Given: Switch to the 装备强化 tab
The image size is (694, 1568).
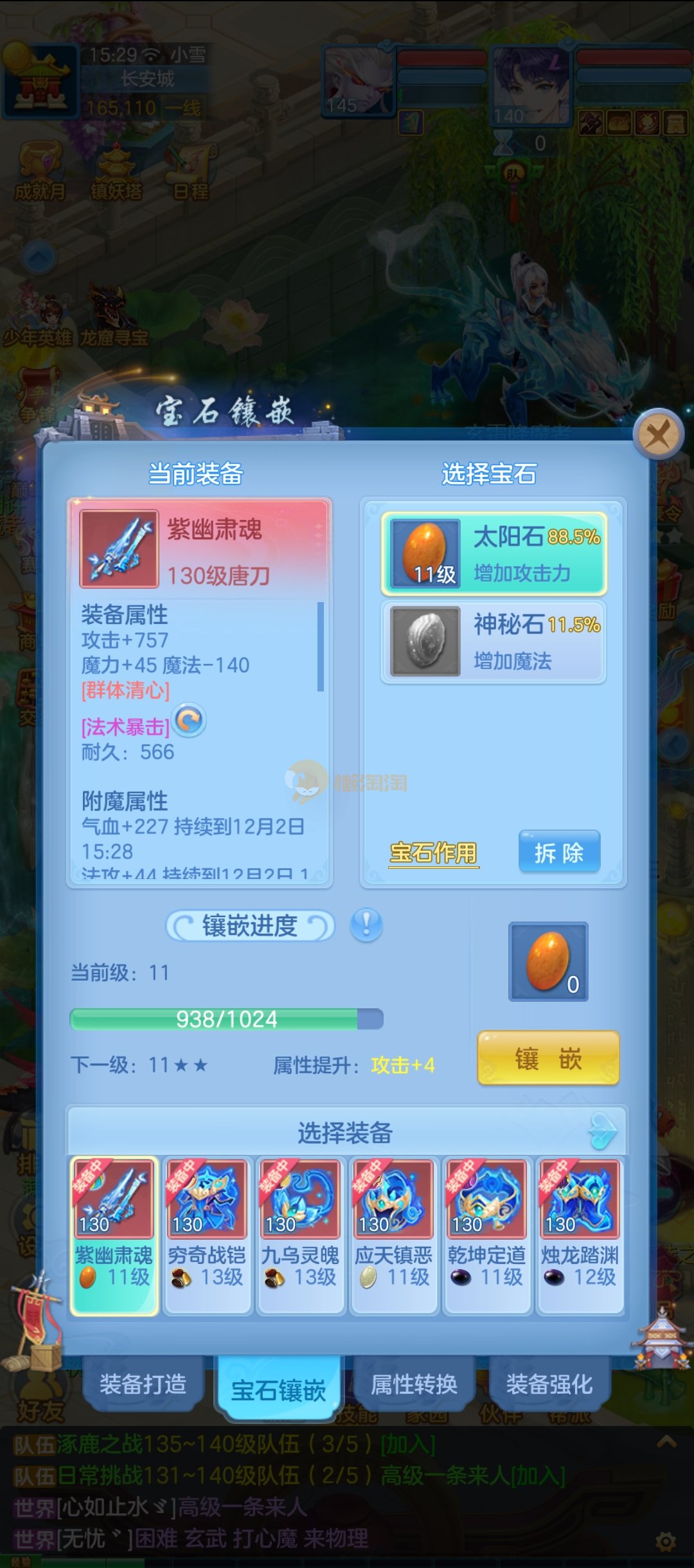Looking at the screenshot, I should coord(549,1384).
